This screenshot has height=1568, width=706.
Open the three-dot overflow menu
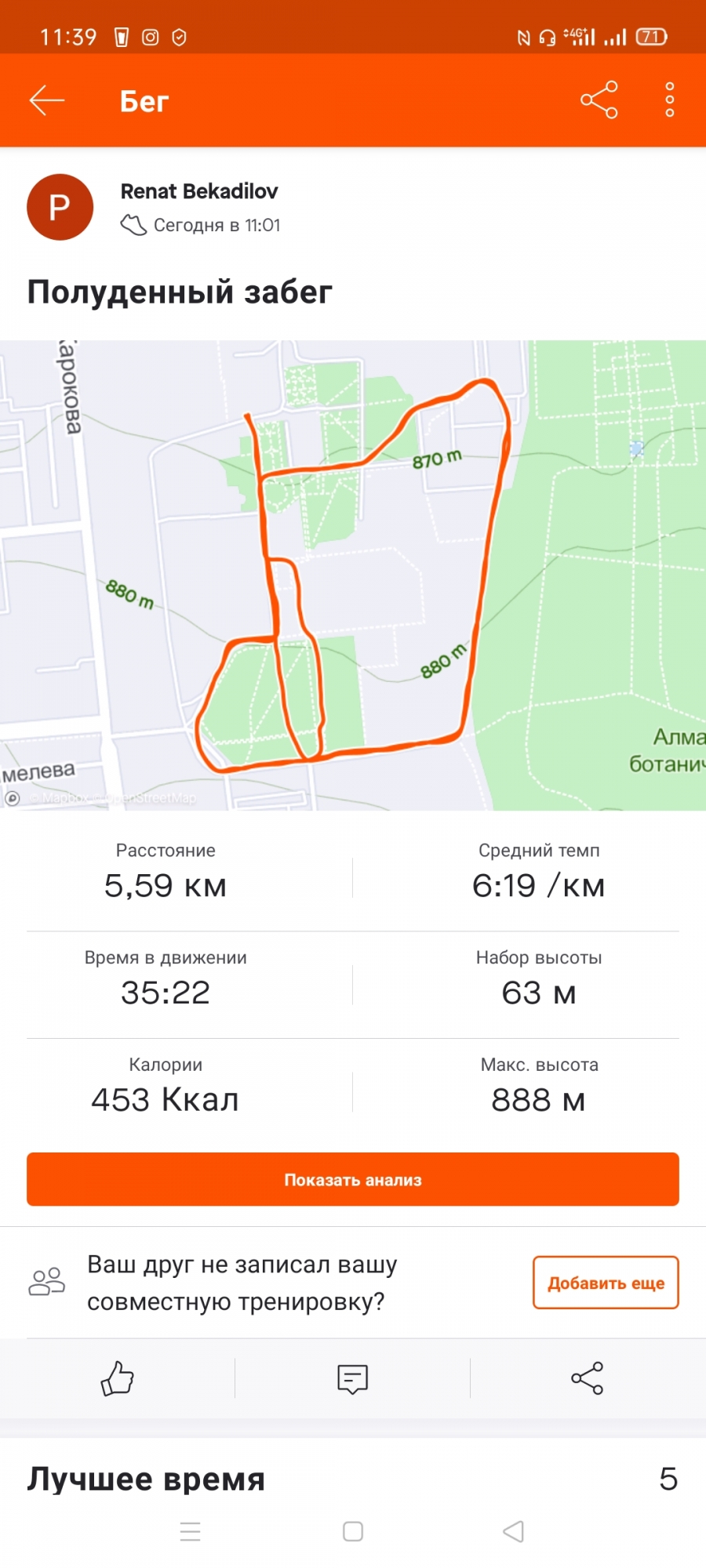[x=669, y=100]
